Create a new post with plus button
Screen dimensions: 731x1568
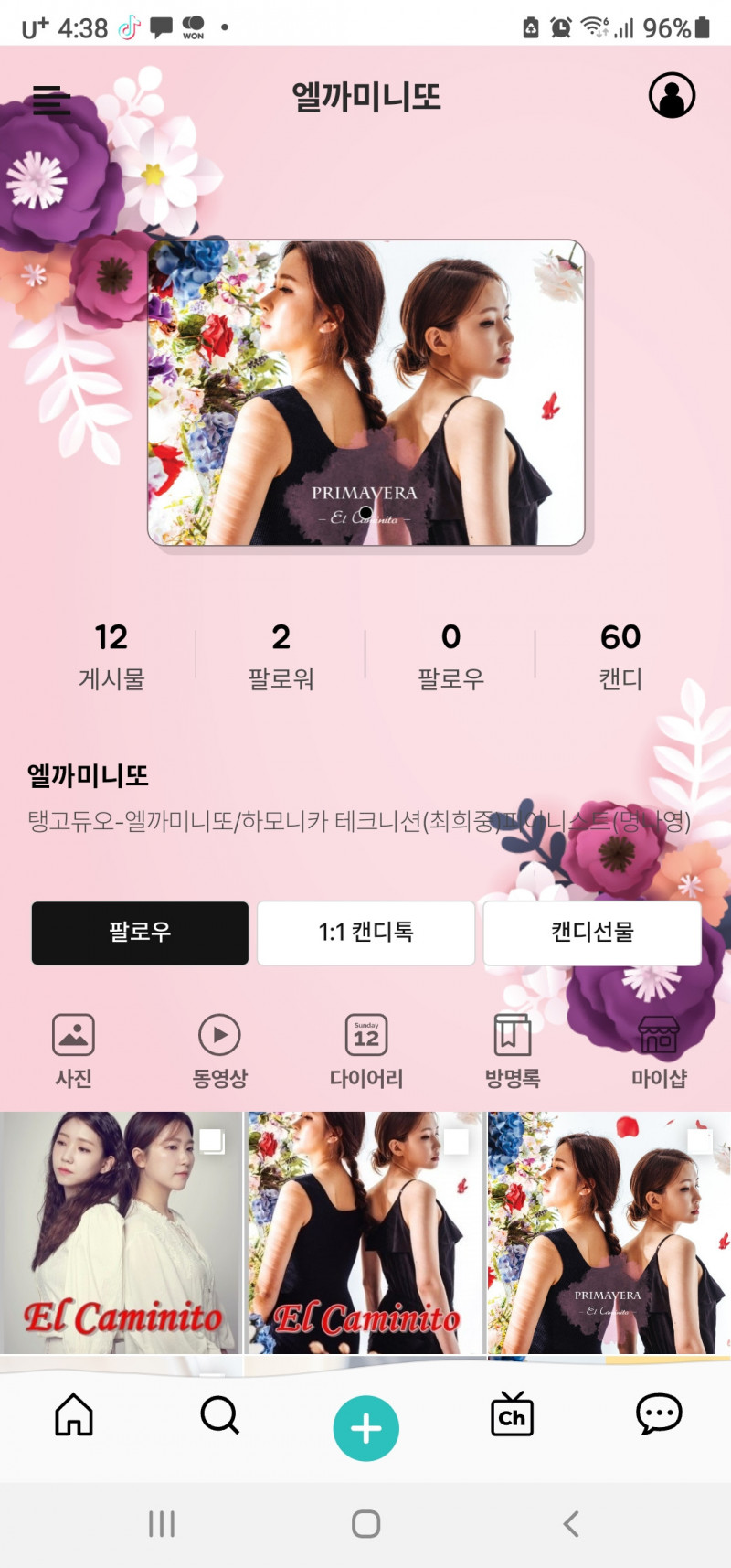tap(365, 1427)
